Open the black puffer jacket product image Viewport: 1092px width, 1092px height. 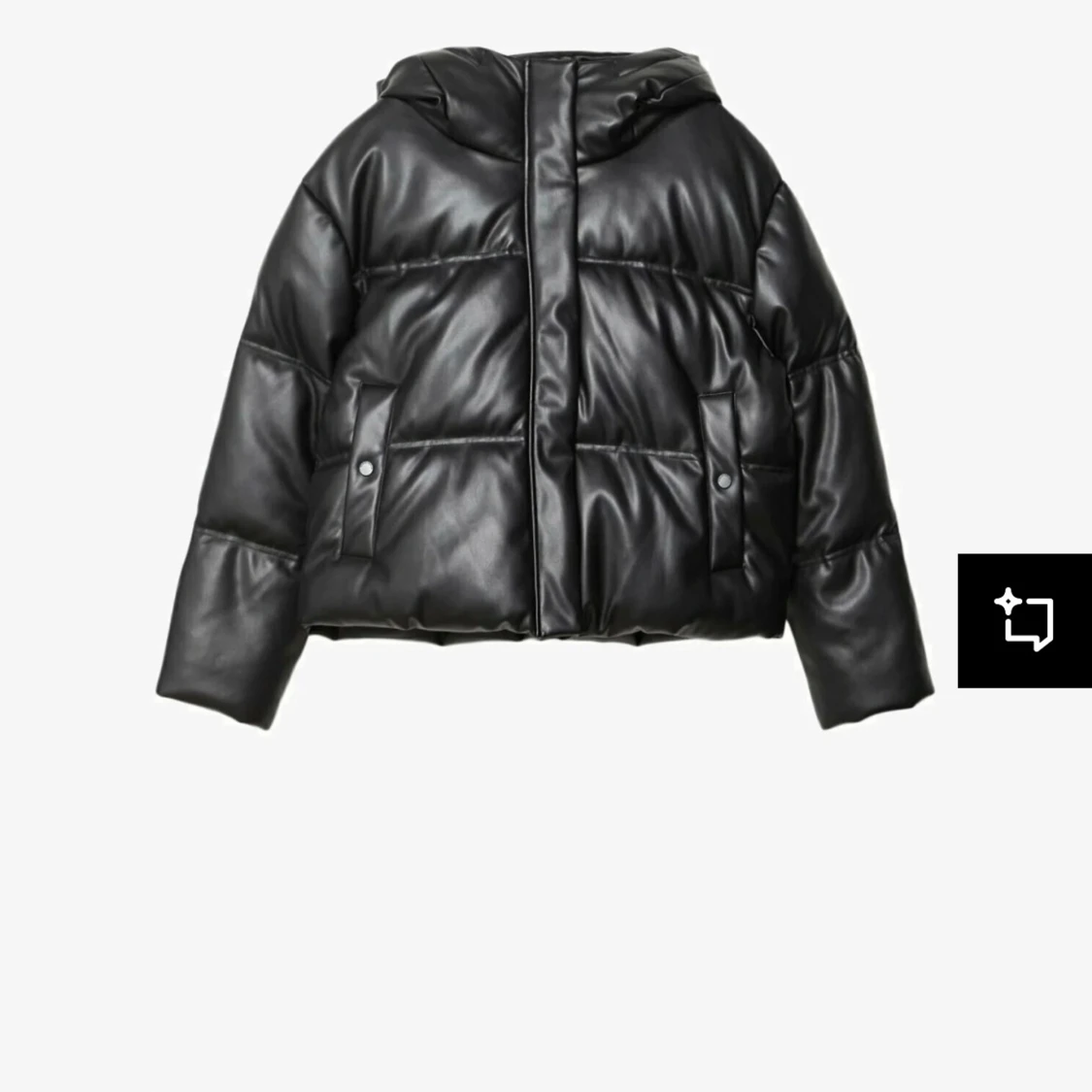coord(544,388)
